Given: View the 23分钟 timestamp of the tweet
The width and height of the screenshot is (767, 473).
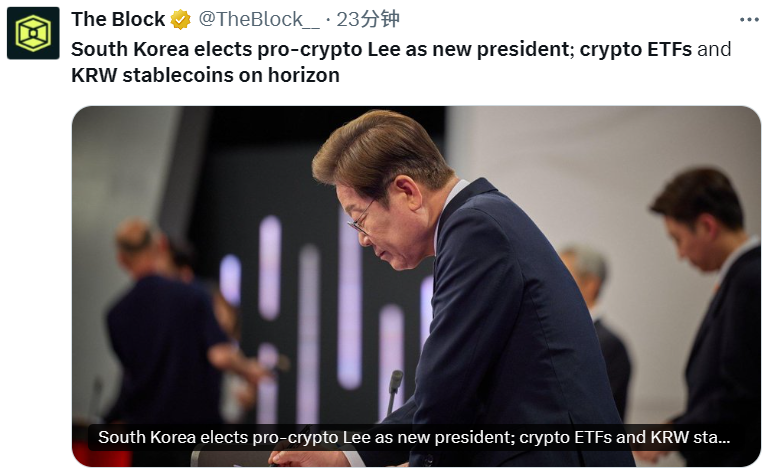Looking at the screenshot, I should (x=367, y=19).
